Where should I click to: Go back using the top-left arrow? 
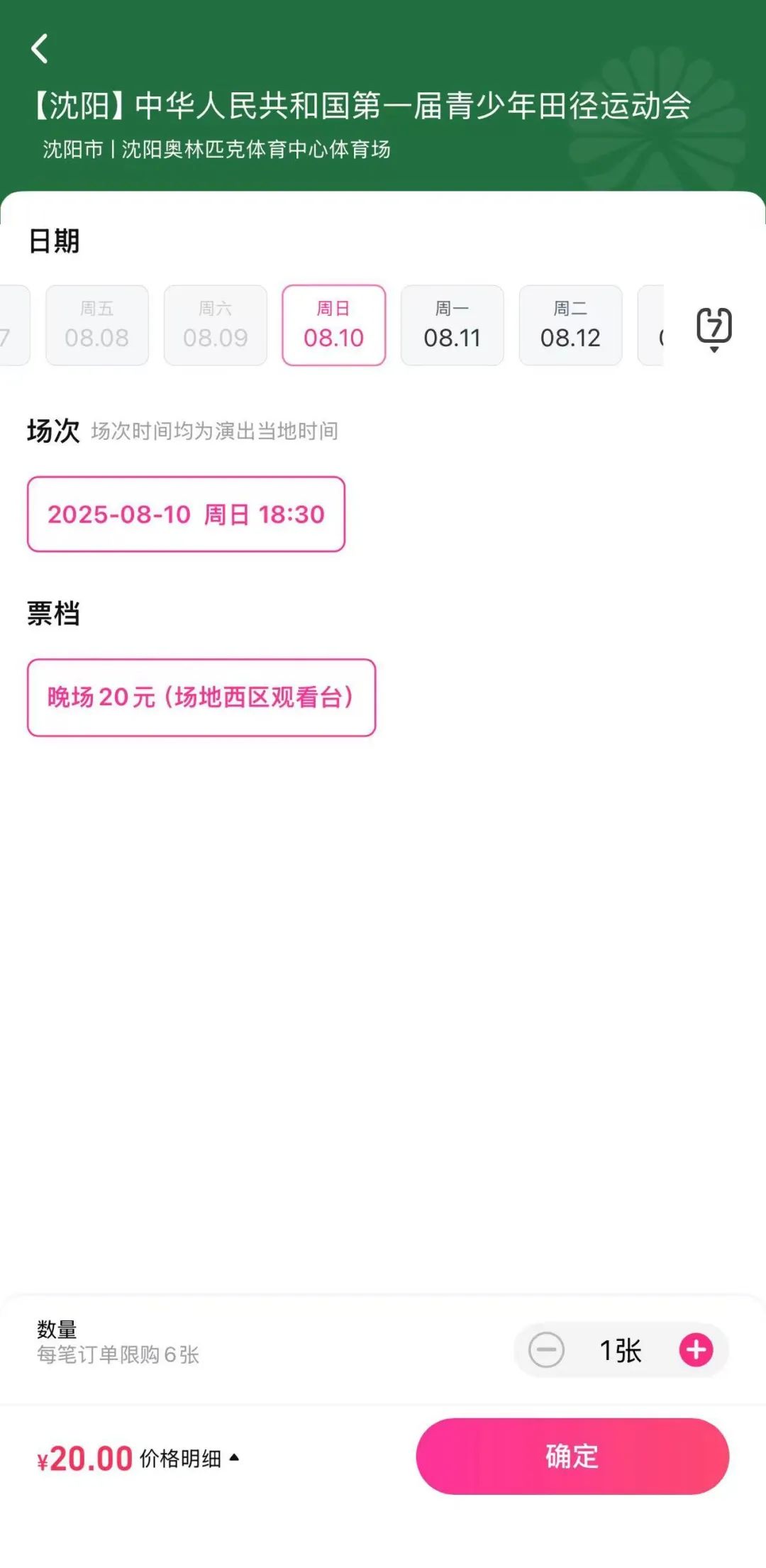click(x=40, y=49)
